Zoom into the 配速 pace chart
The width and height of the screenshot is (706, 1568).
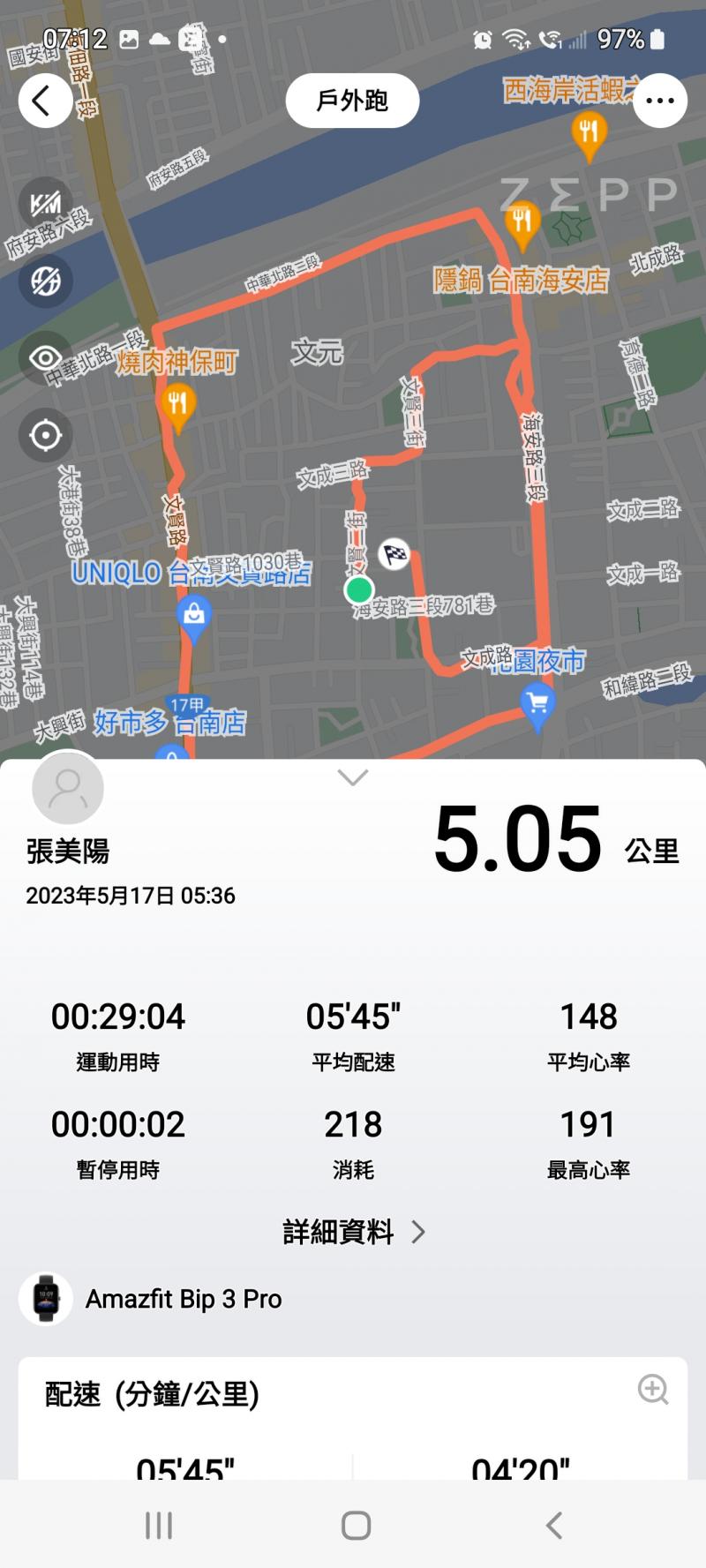click(653, 1389)
